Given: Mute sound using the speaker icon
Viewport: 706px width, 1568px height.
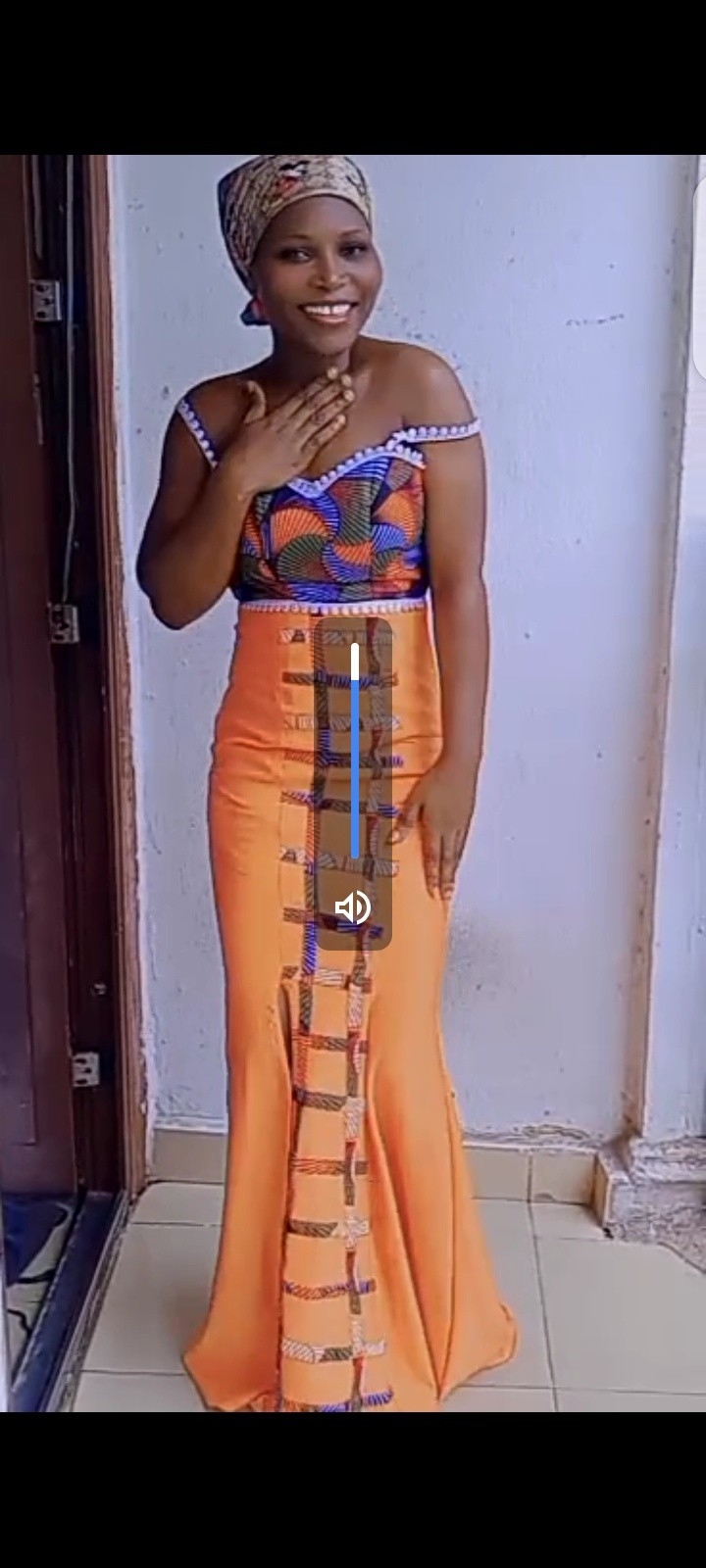Looking at the screenshot, I should [353, 908].
